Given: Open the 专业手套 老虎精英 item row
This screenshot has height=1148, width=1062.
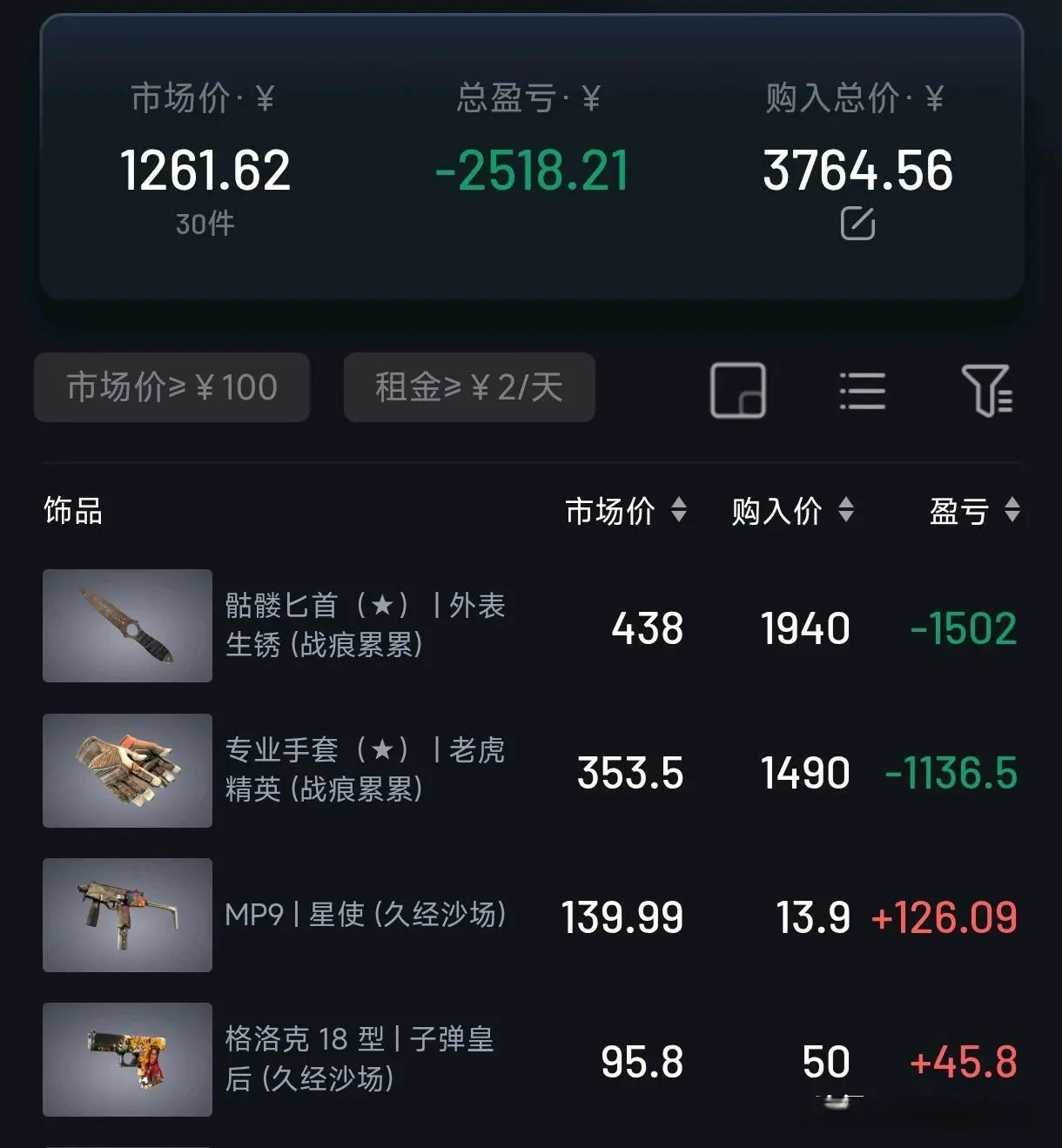Looking at the screenshot, I should [x=366, y=770].
